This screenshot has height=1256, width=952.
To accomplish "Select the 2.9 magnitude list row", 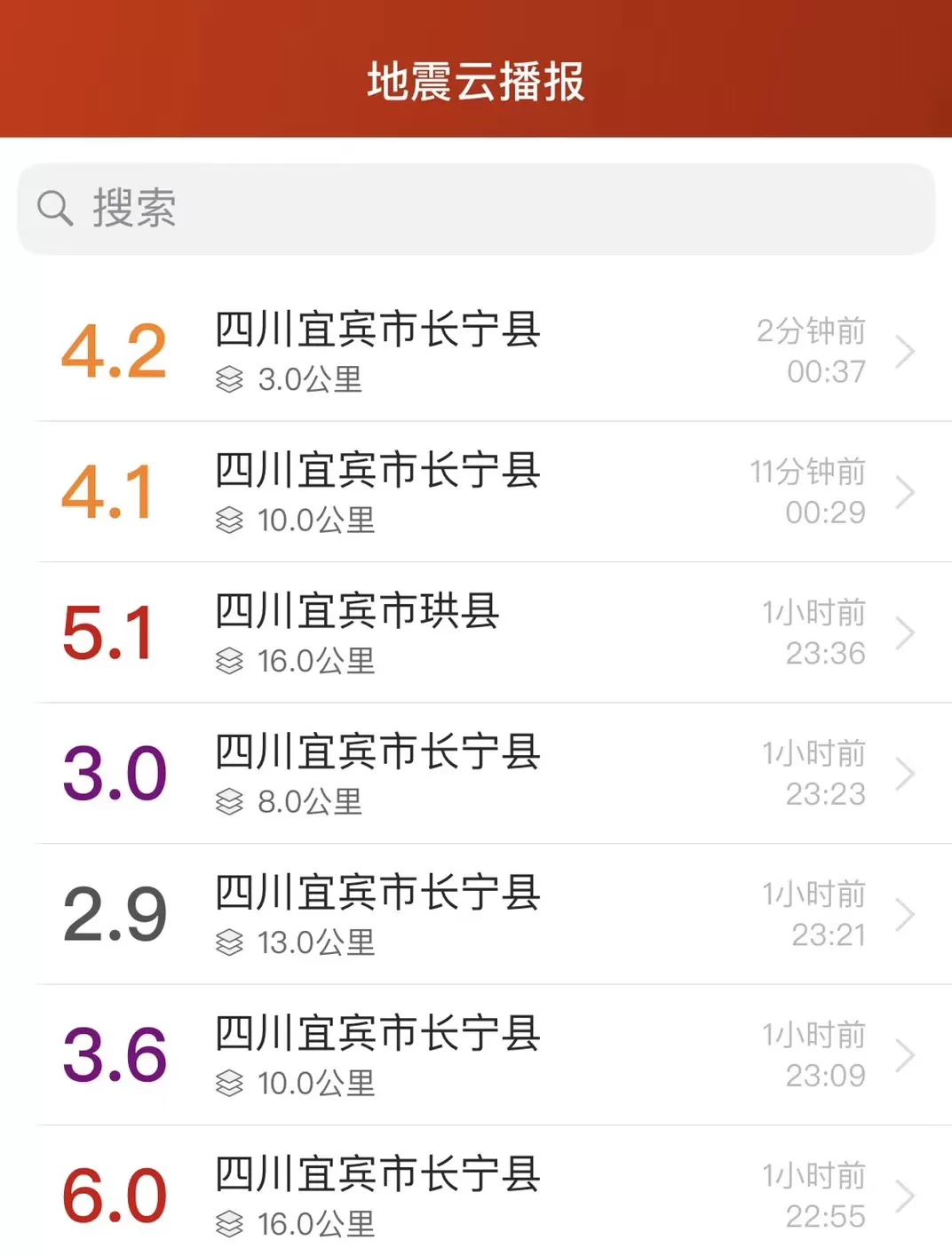I will click(476, 914).
